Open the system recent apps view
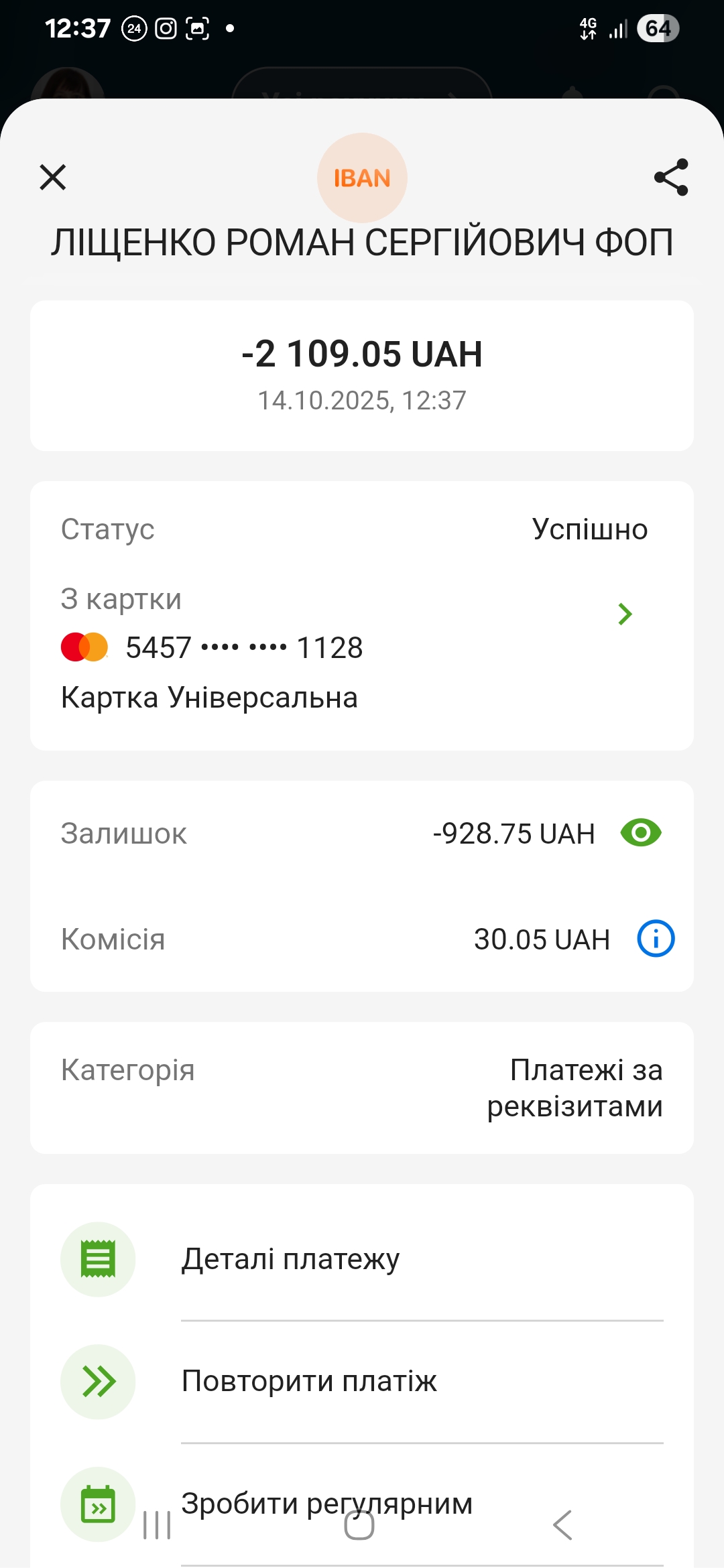 (158, 1526)
